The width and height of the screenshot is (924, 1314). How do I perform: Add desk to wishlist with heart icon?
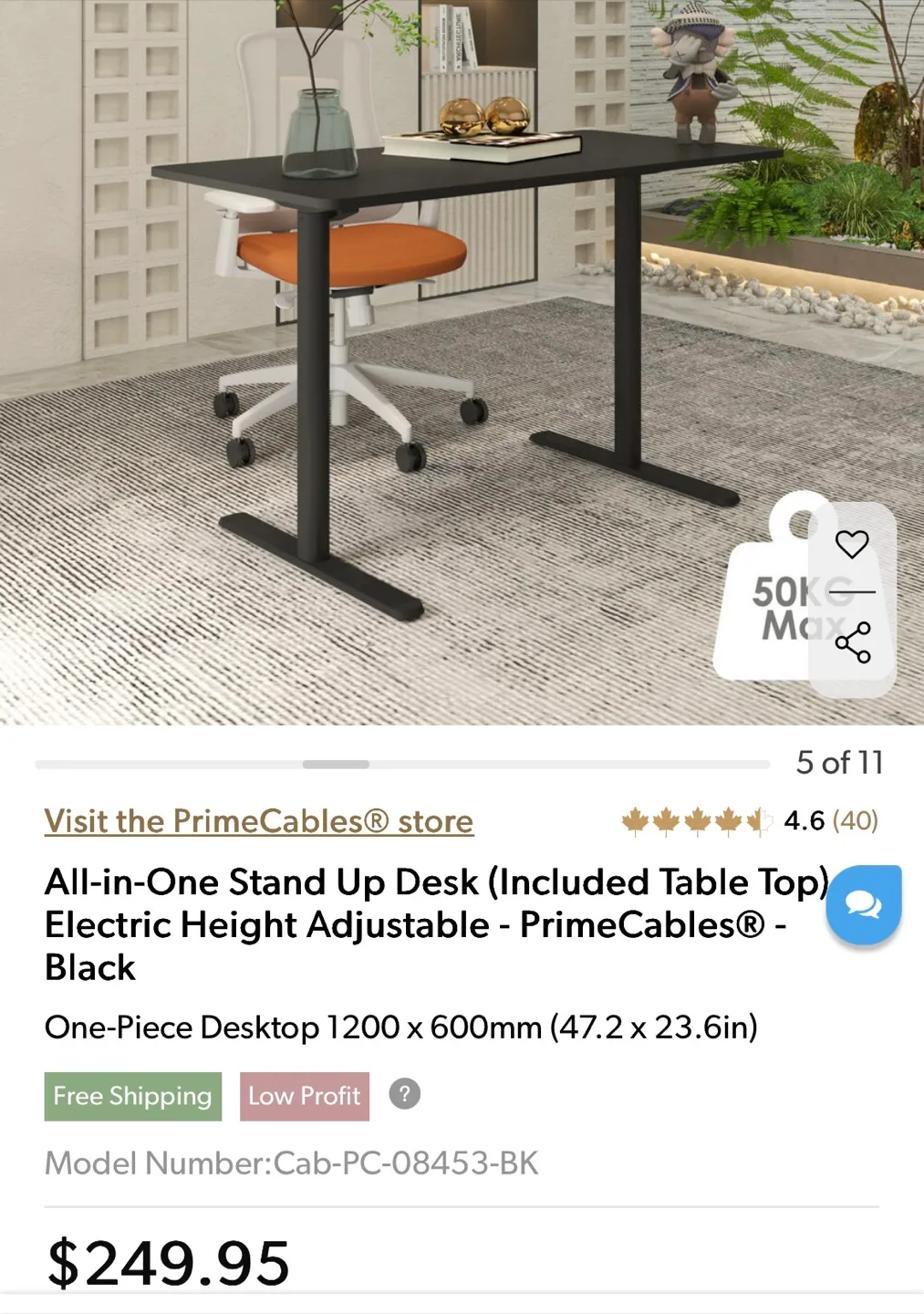tap(852, 545)
